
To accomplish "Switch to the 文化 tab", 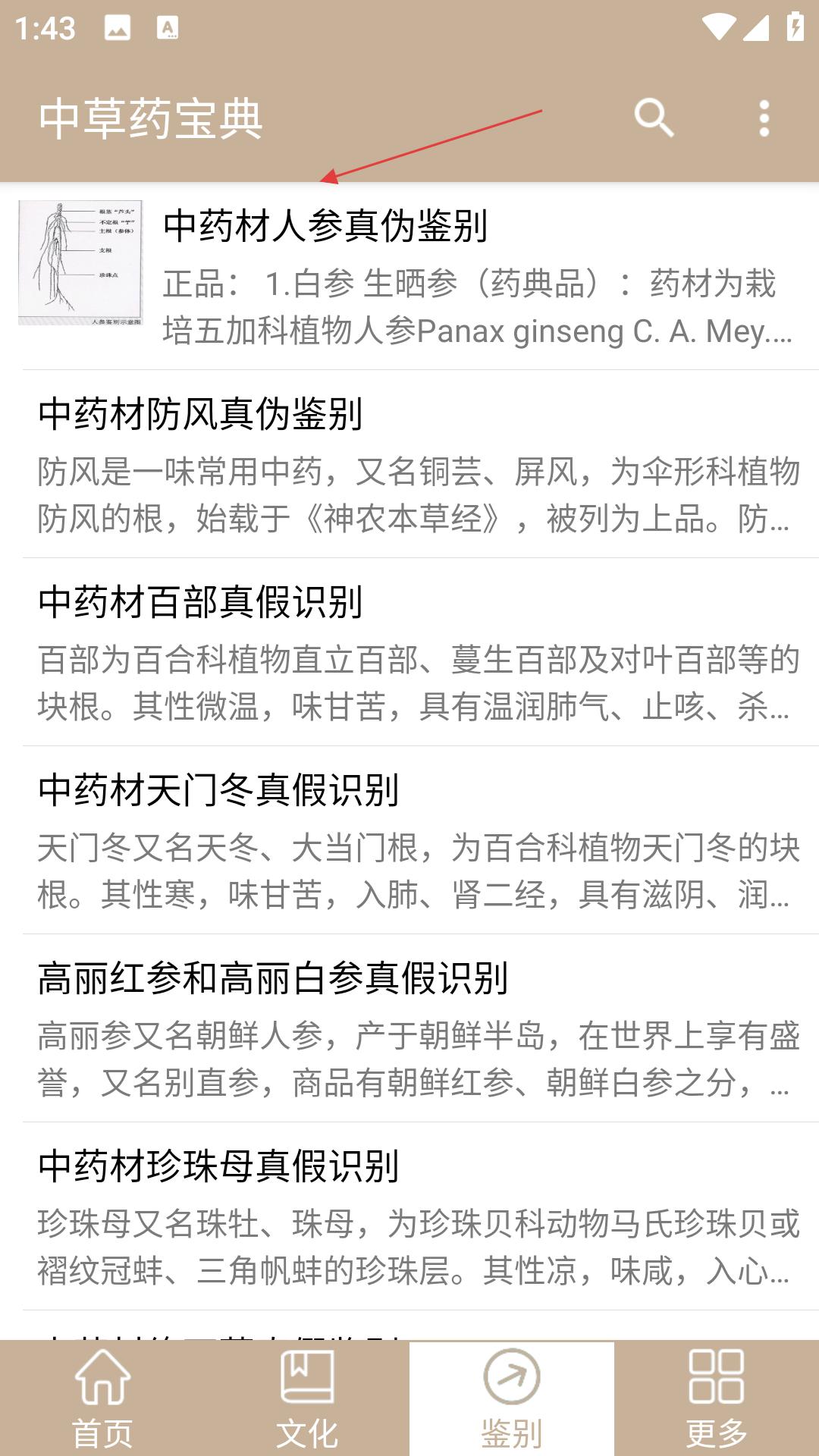I will pos(307,1398).
